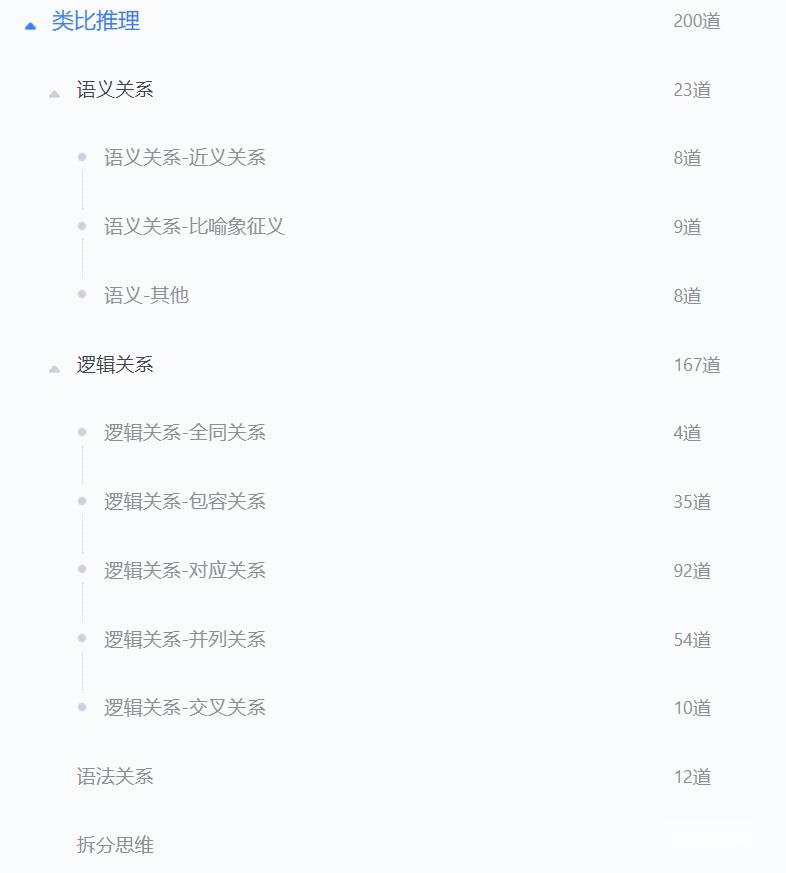Viewport: 786px width, 873px height.
Task: Open 逻辑关系-交叉关系 question set
Action: click(x=184, y=708)
